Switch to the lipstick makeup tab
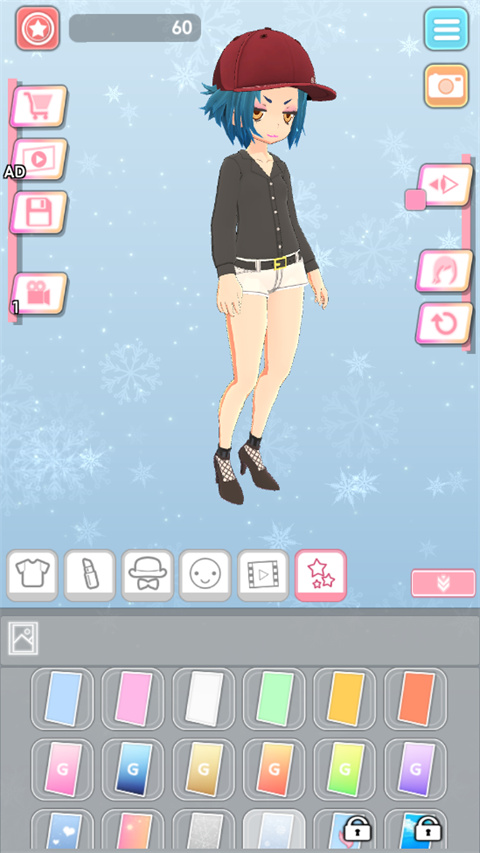Viewport: 480px width, 853px height. 90,575
